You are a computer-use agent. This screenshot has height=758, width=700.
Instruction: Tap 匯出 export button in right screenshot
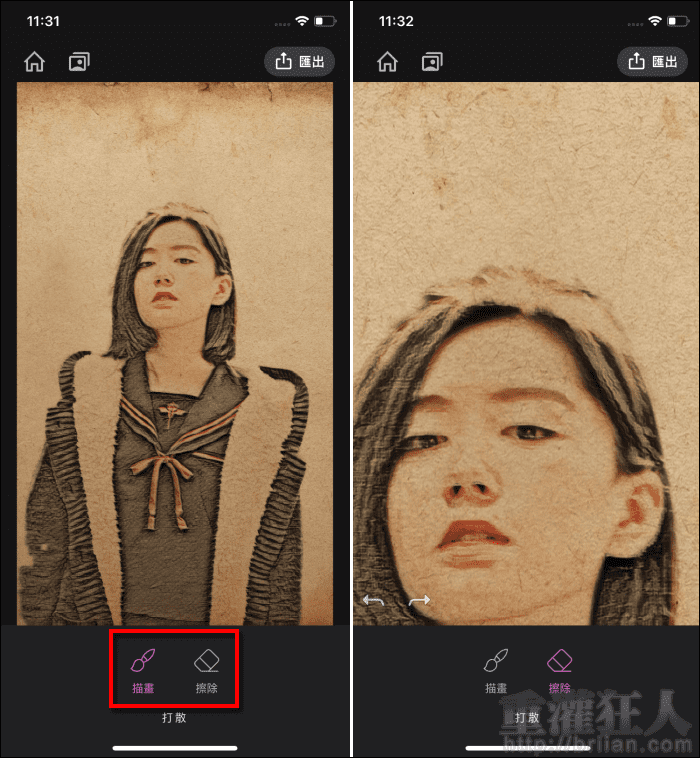pos(652,62)
